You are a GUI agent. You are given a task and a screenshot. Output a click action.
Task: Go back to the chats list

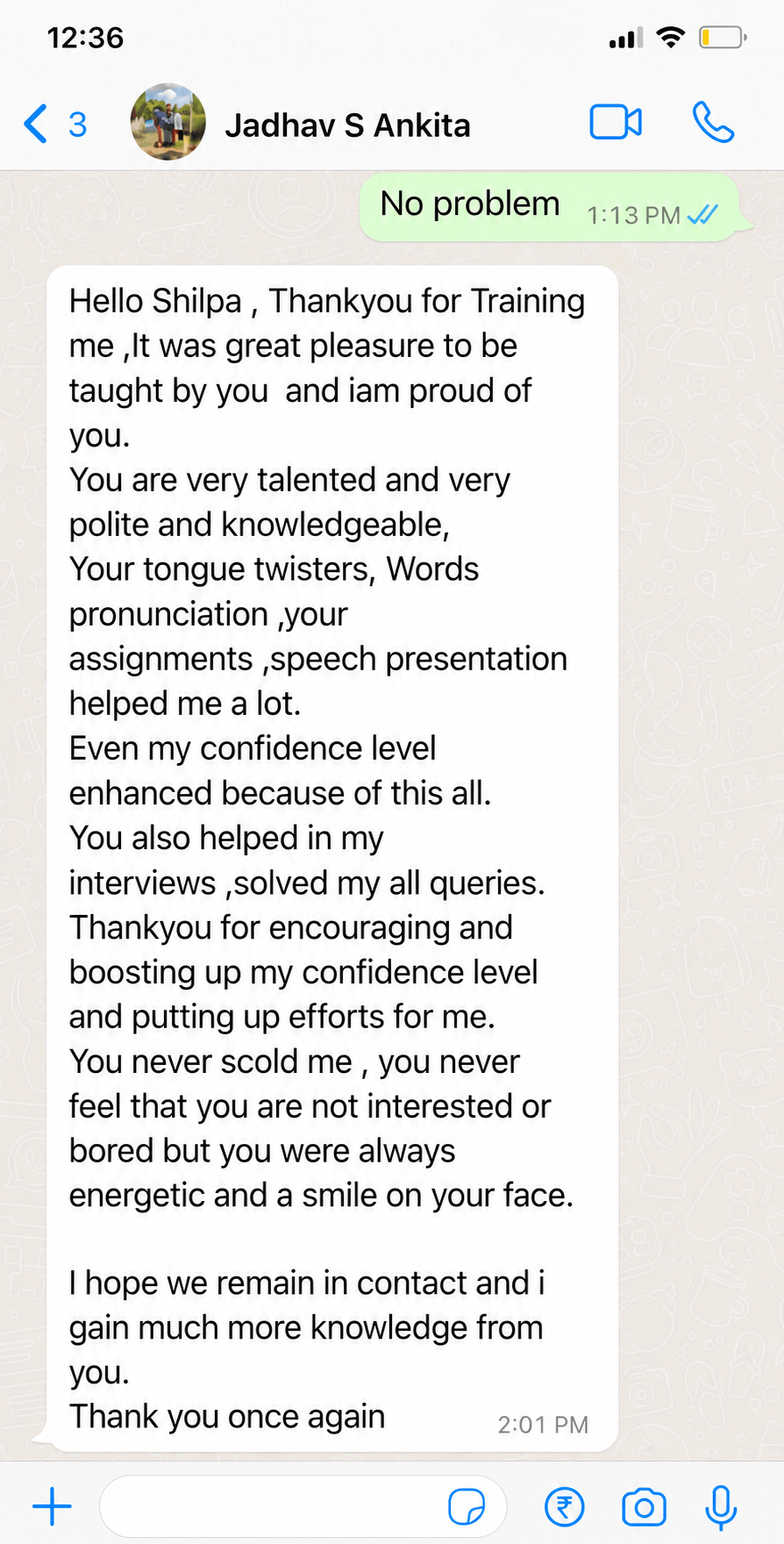pyautogui.click(x=54, y=124)
